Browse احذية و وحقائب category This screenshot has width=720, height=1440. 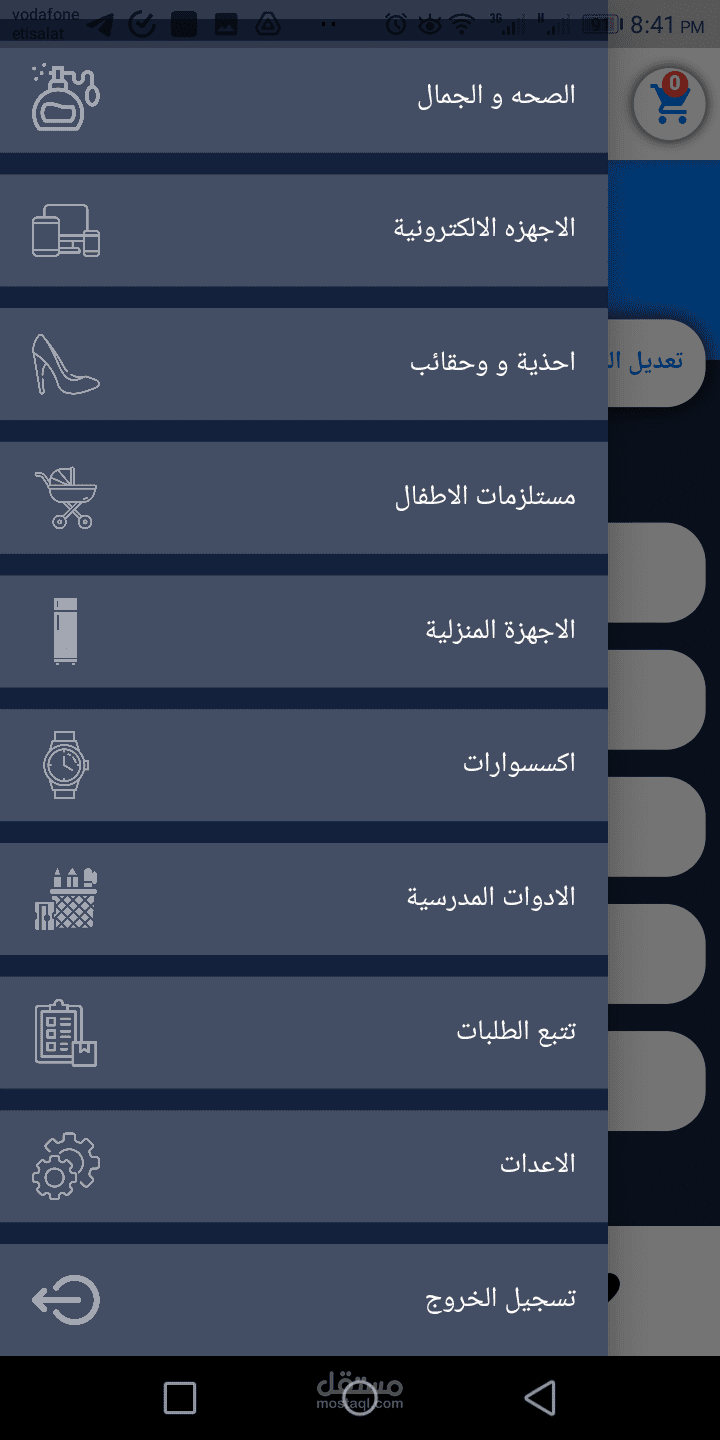[492, 363]
